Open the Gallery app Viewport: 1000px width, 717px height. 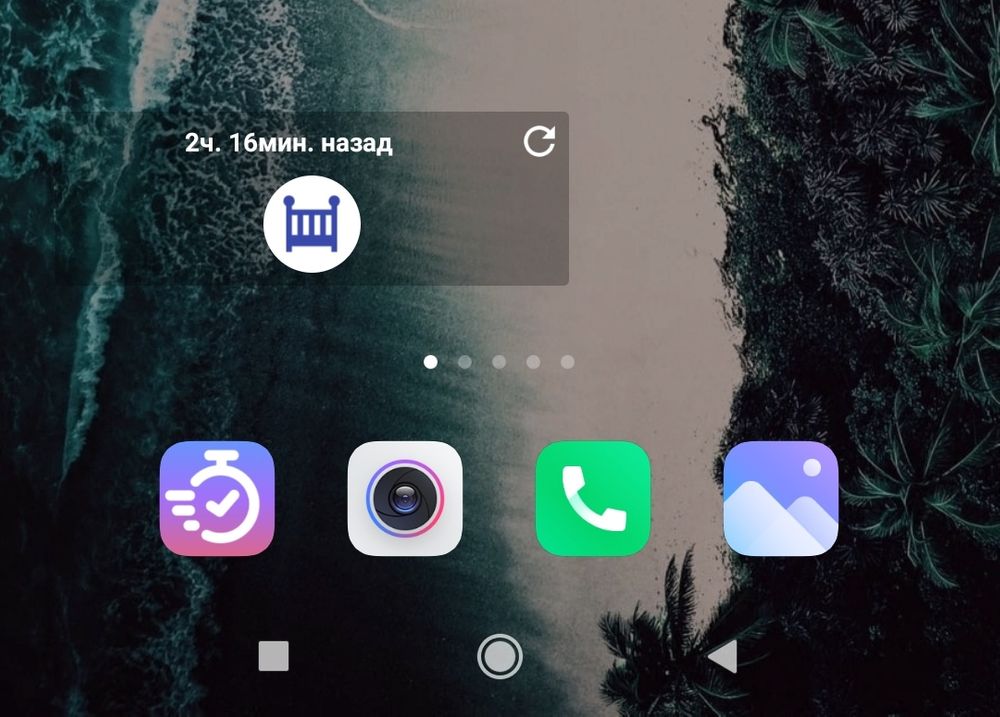[x=781, y=498]
